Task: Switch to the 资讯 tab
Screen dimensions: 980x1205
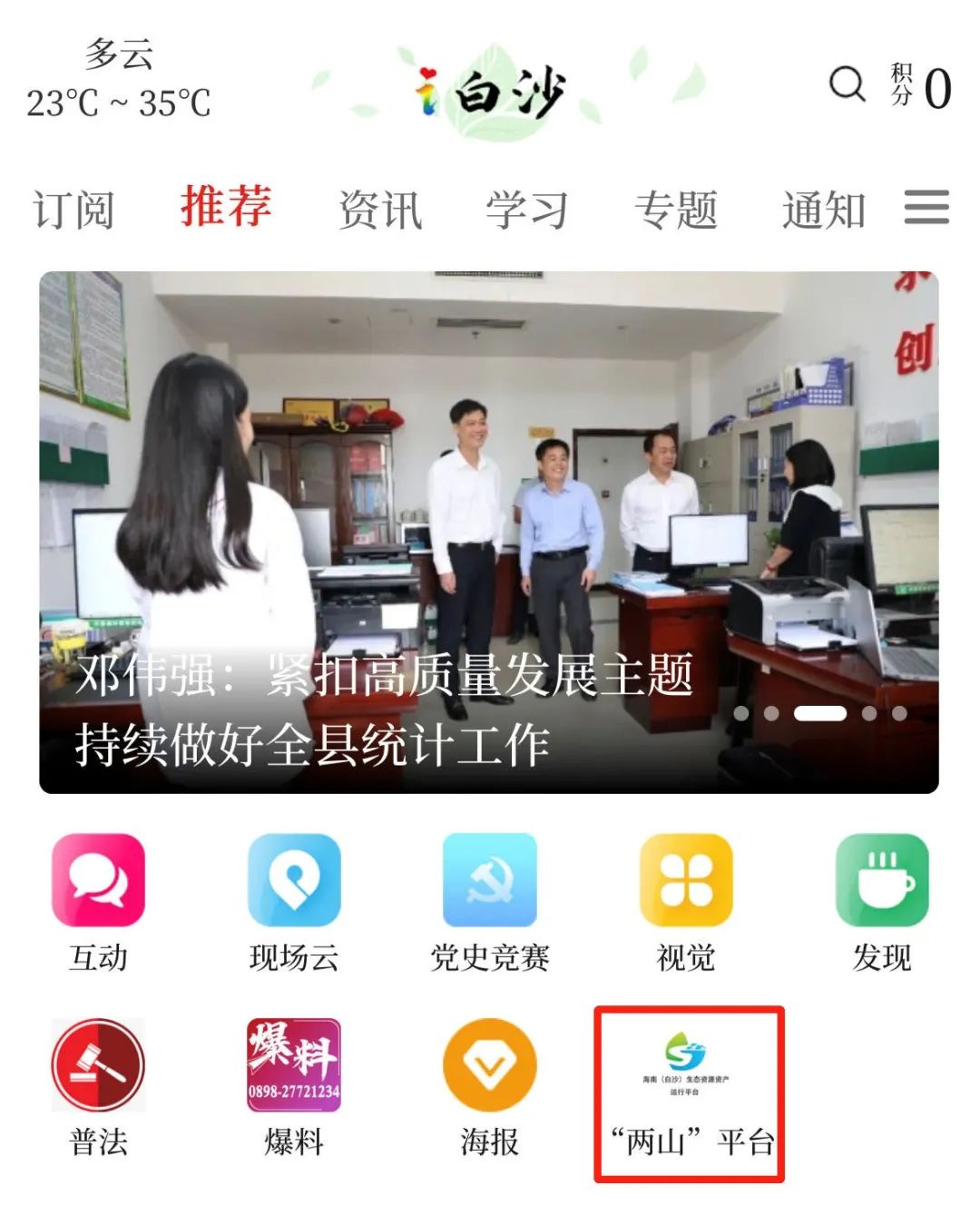Action: (380, 210)
